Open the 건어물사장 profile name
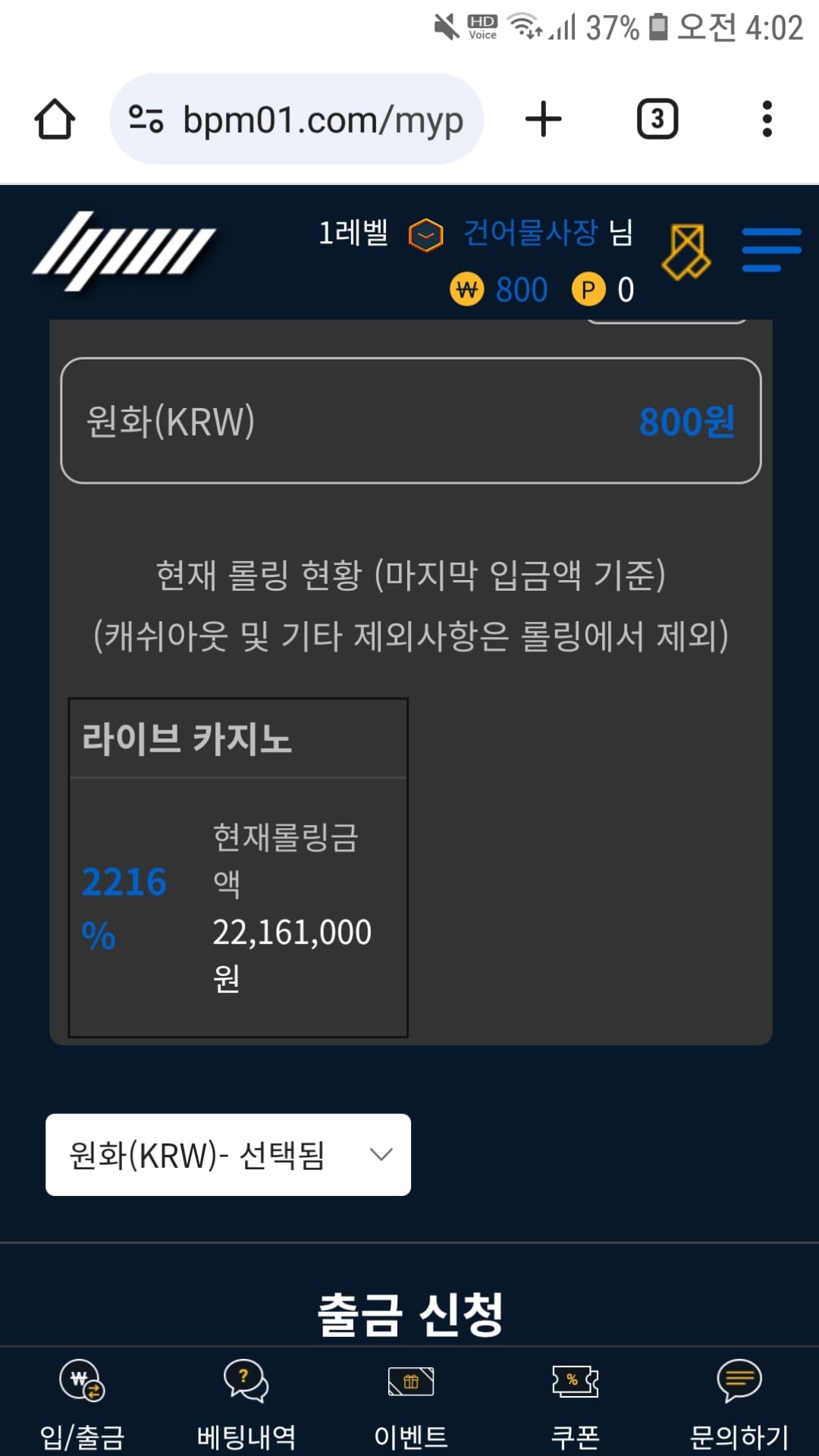This screenshot has width=819, height=1456. coord(531,233)
